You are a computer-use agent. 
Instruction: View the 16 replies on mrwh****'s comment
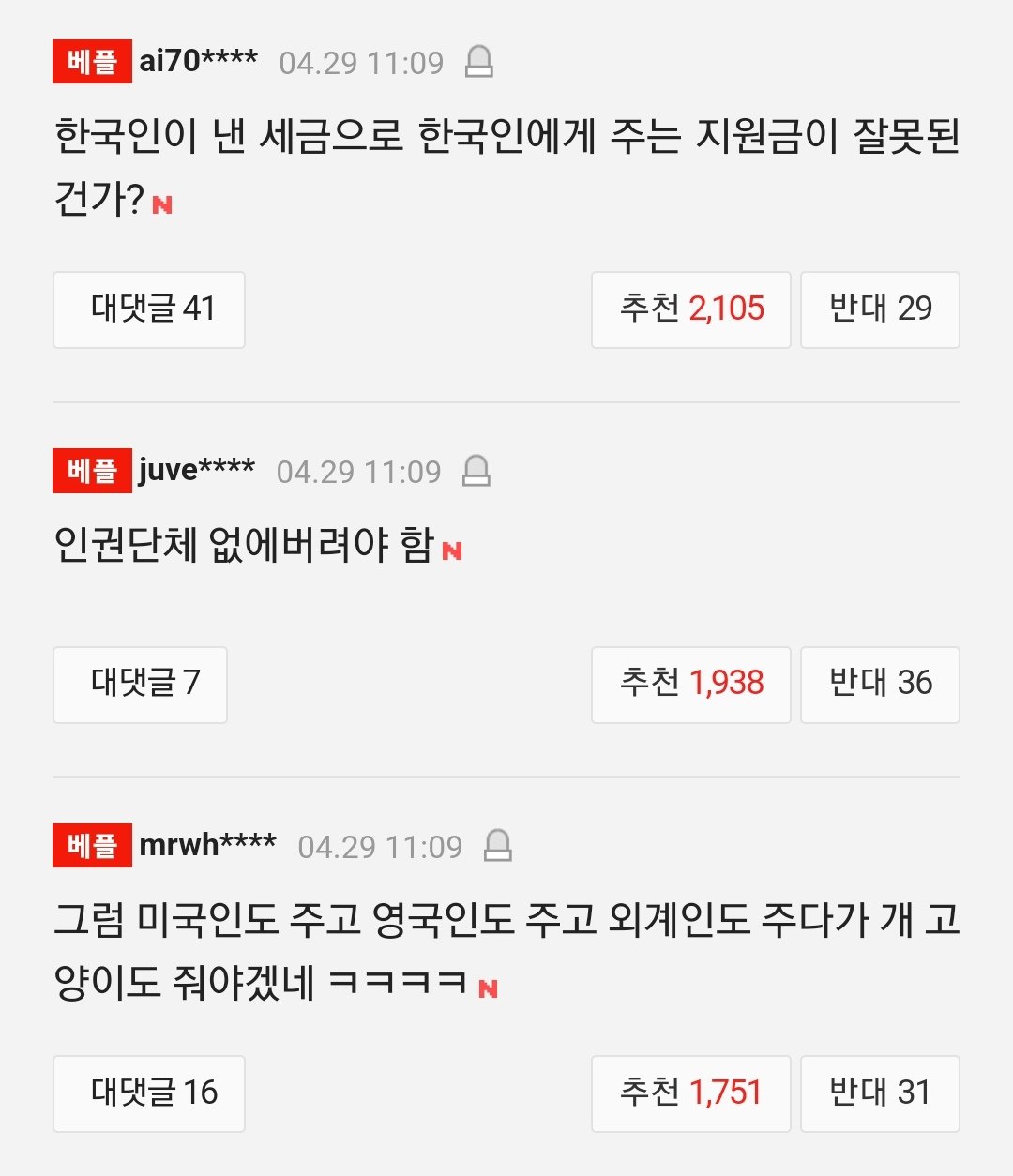[149, 1093]
